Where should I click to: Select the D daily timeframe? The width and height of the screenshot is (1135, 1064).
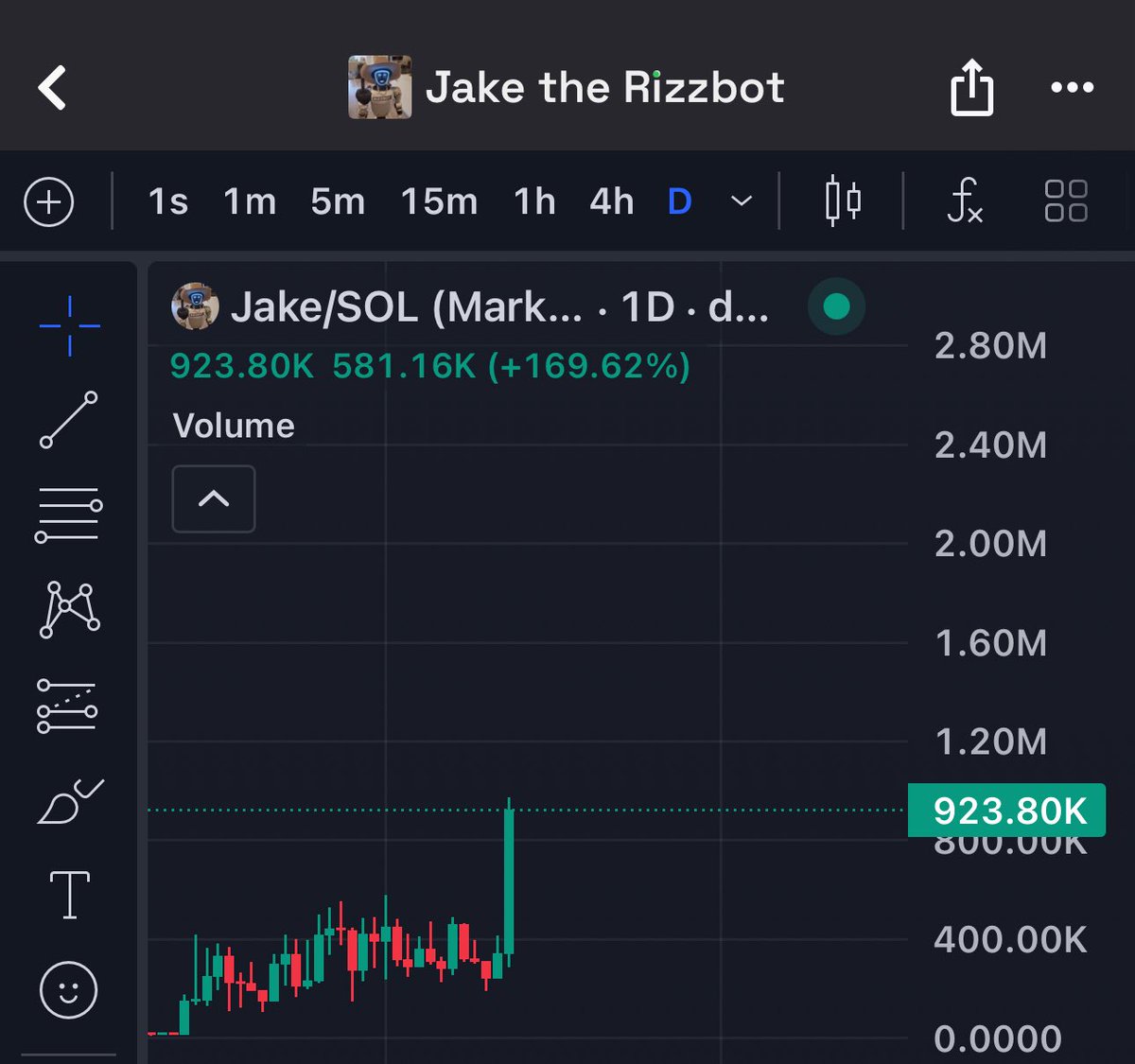(679, 201)
